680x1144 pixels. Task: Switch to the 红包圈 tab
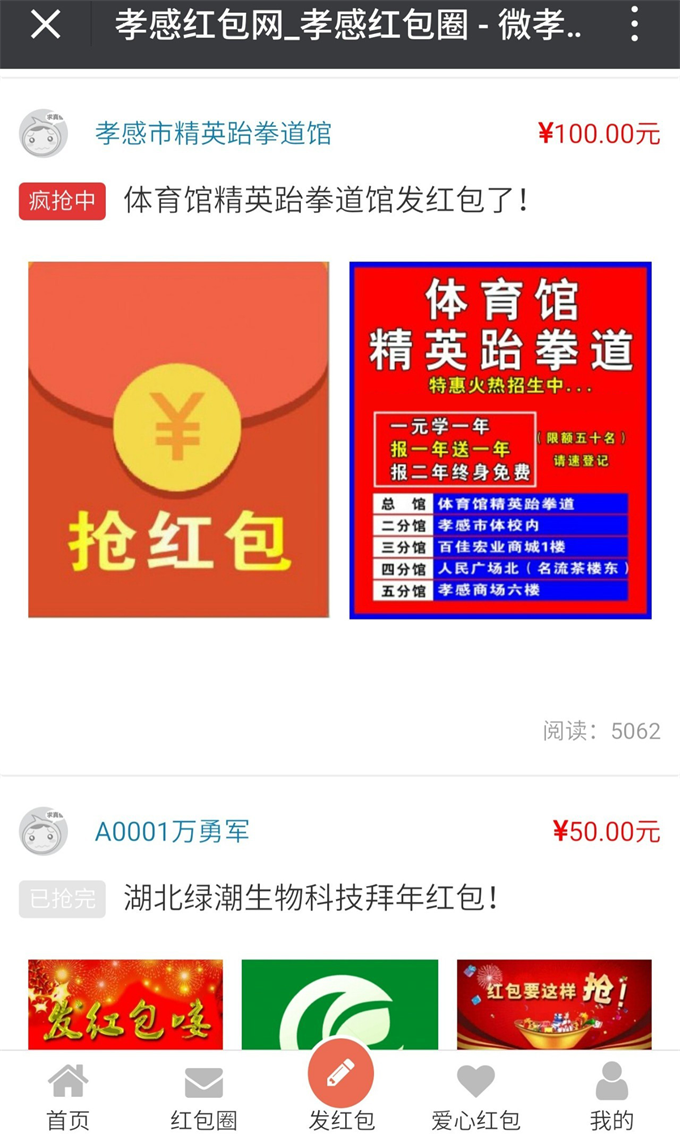[204, 1097]
